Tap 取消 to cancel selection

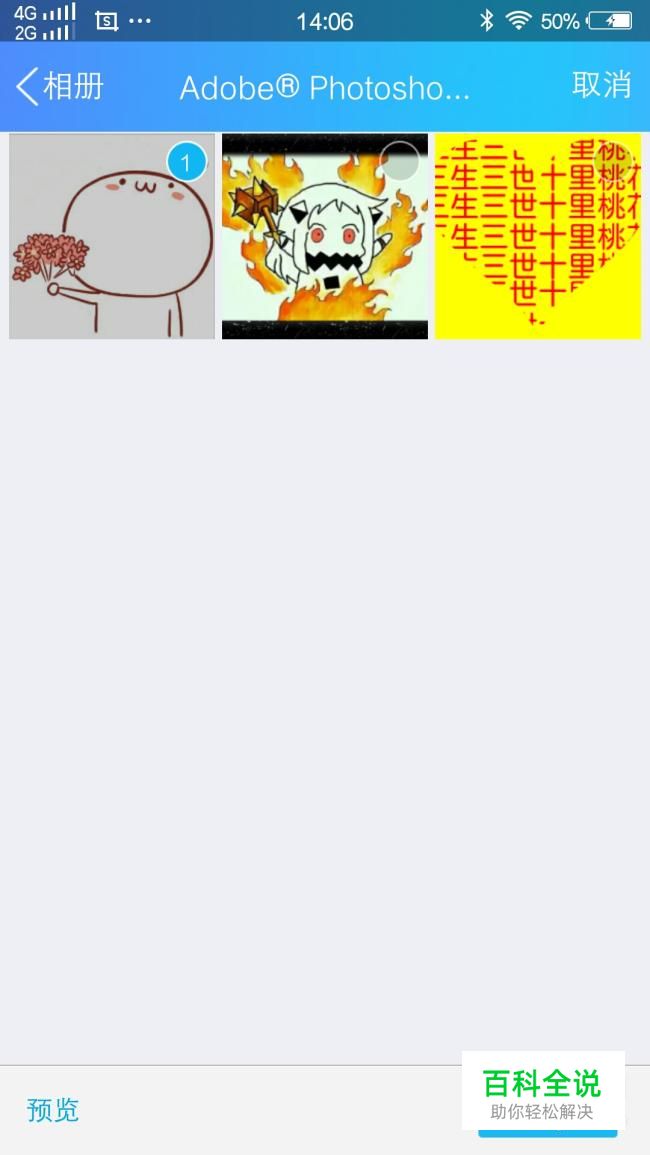(601, 84)
